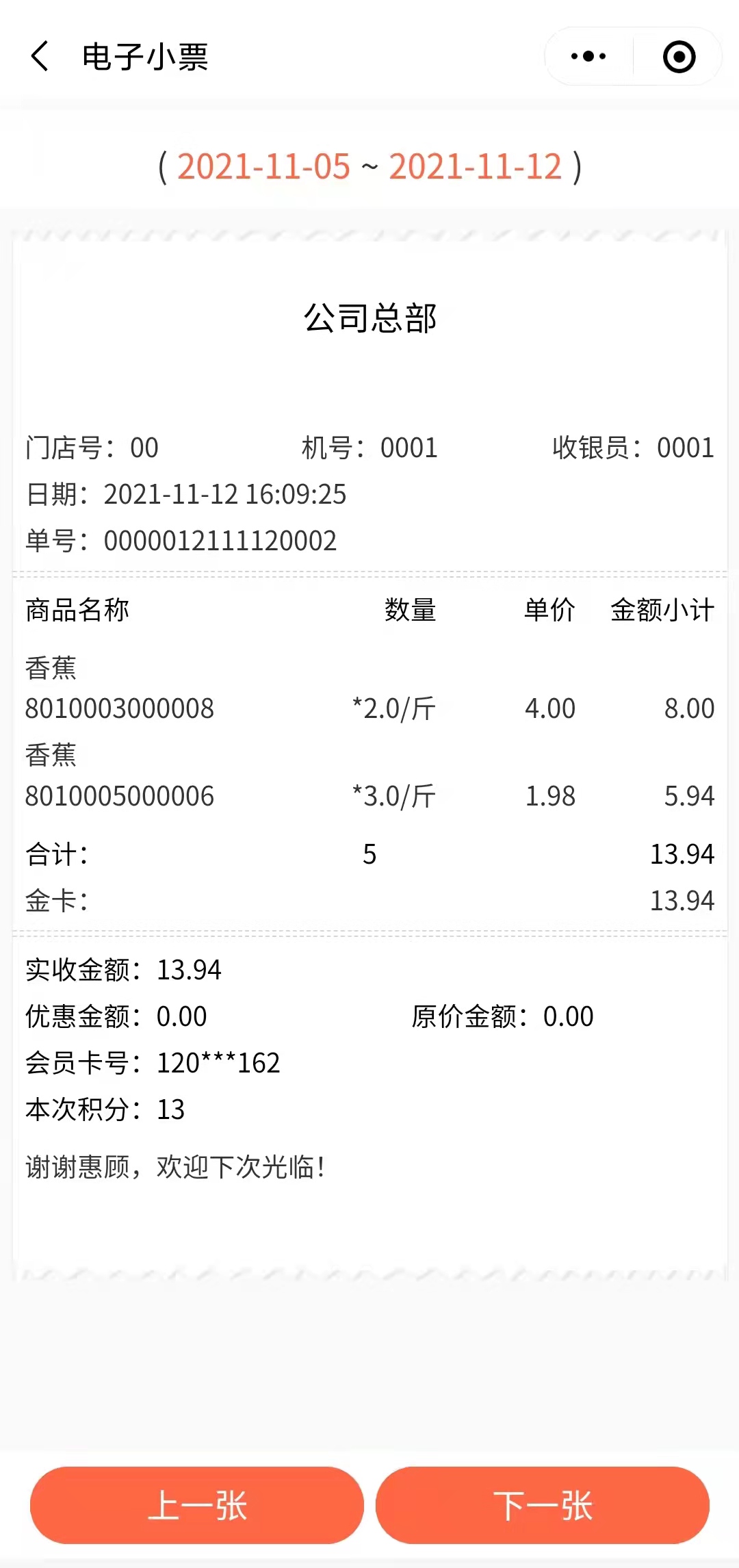Go back from 电子小票 page
The width and height of the screenshot is (739, 1568).
click(40, 56)
